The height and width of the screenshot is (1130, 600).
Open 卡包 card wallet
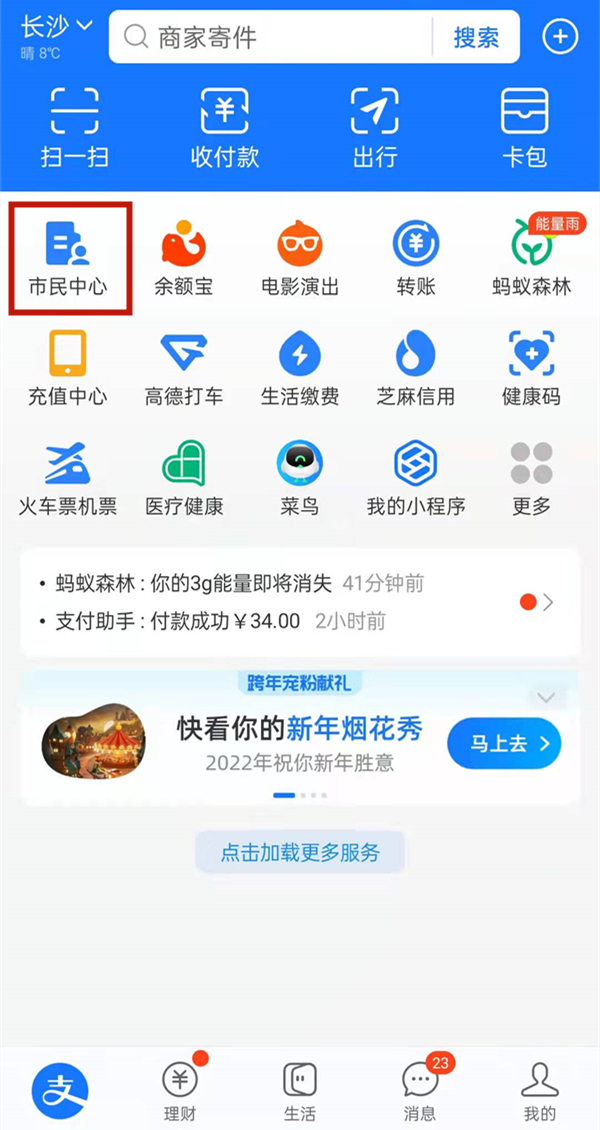525,126
